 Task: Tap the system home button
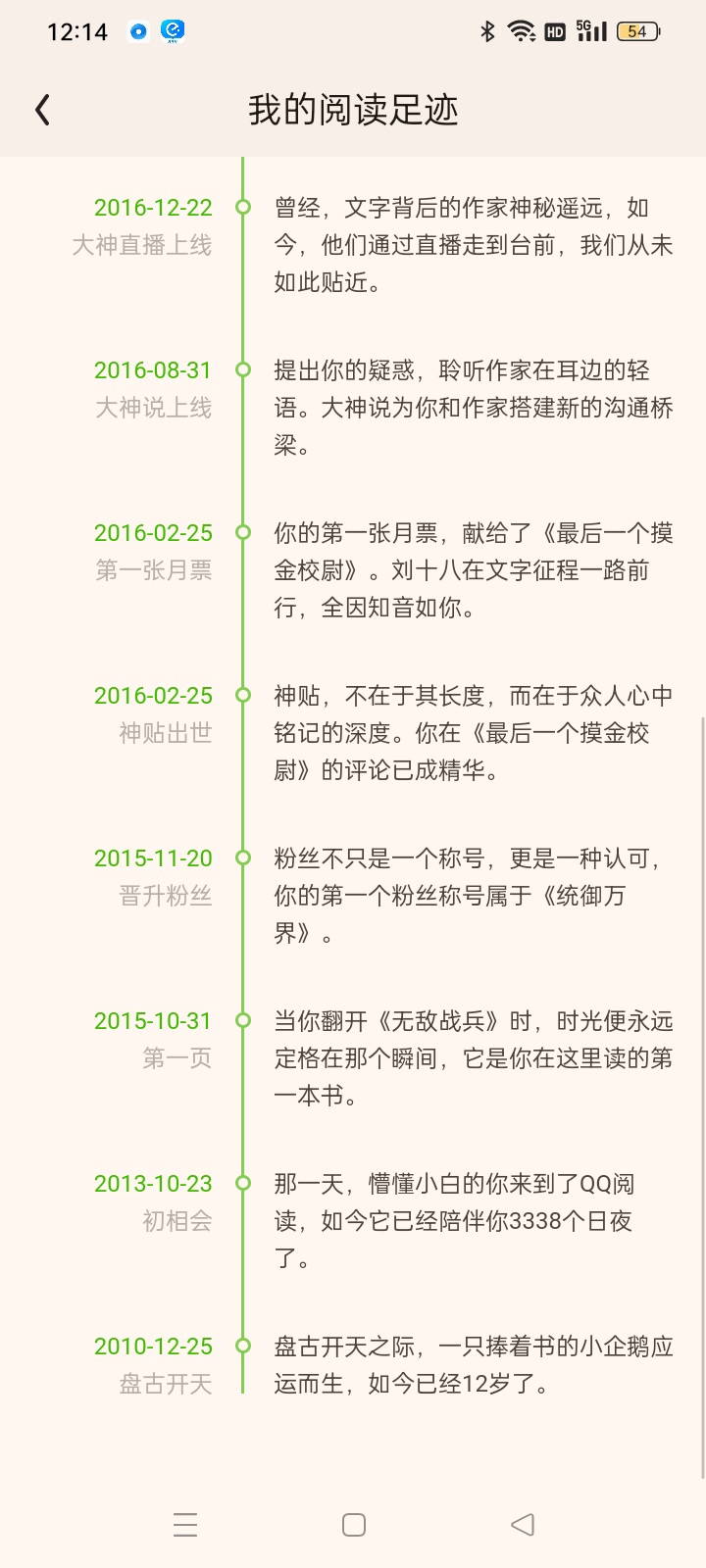pos(354,1525)
